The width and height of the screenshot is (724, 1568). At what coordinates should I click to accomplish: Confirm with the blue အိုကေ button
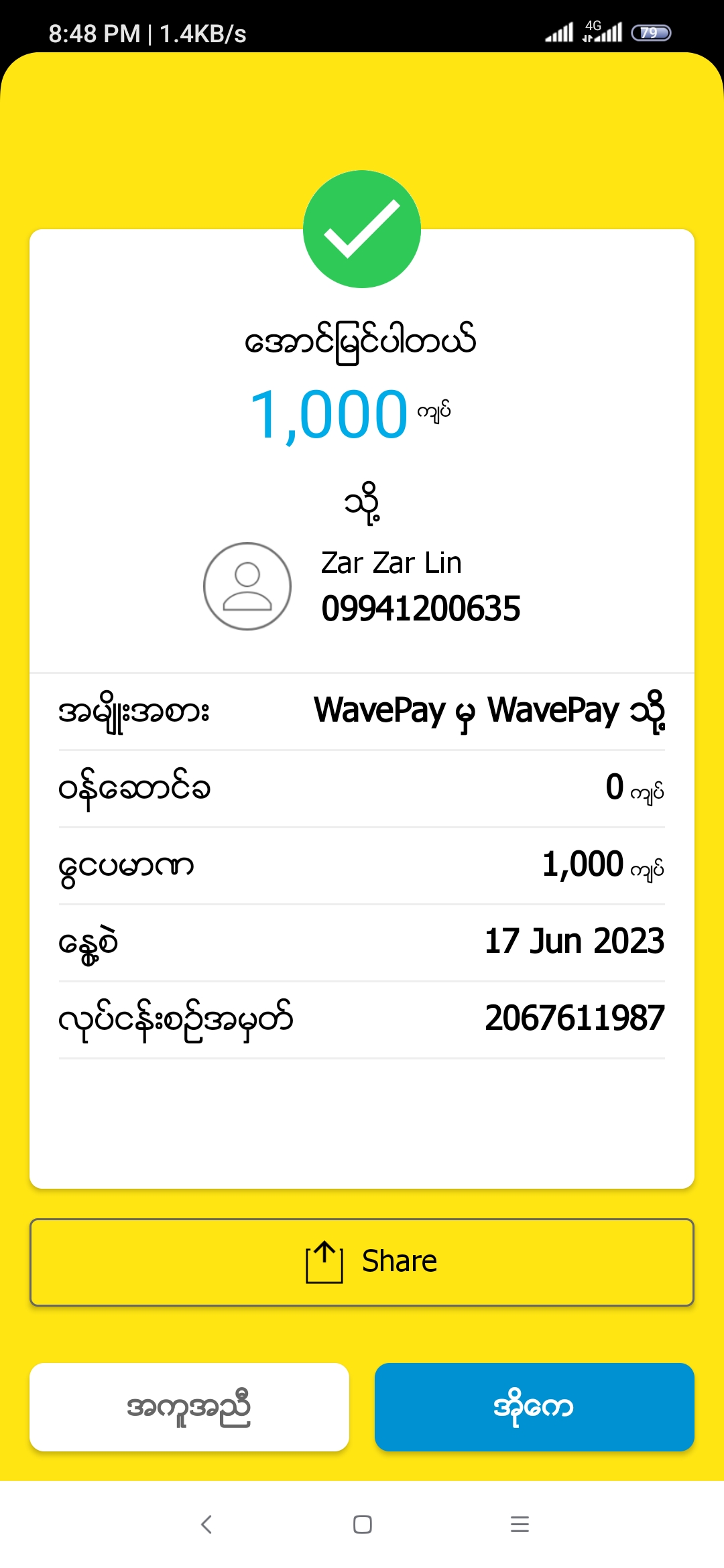click(x=534, y=1407)
